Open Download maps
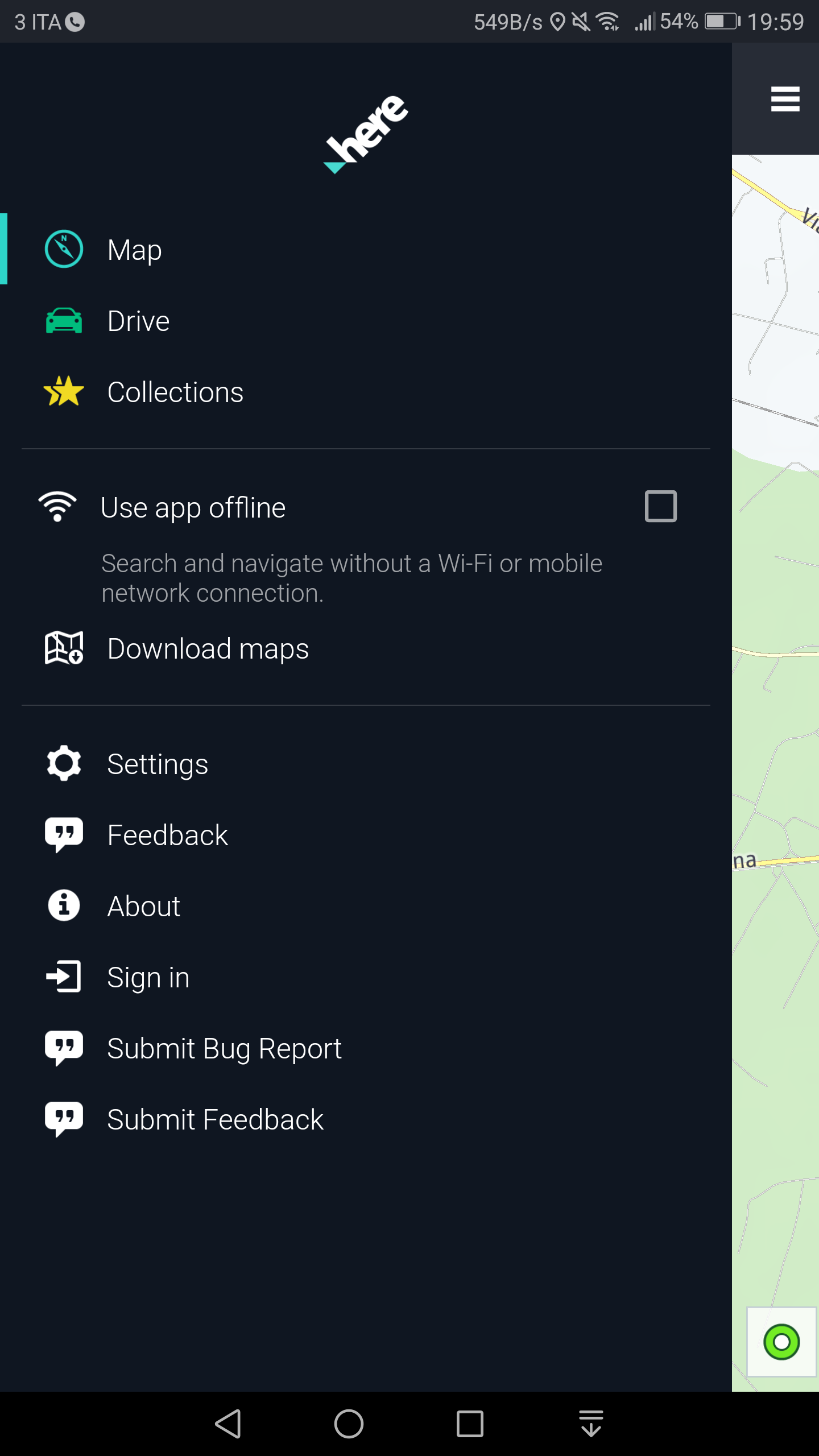 click(366, 648)
